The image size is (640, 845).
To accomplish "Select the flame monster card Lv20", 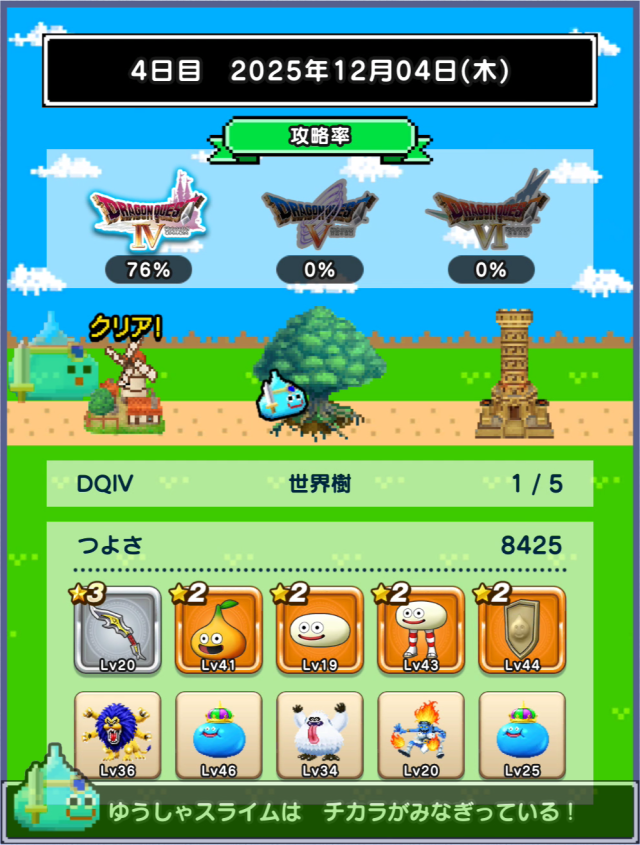I will [x=421, y=735].
